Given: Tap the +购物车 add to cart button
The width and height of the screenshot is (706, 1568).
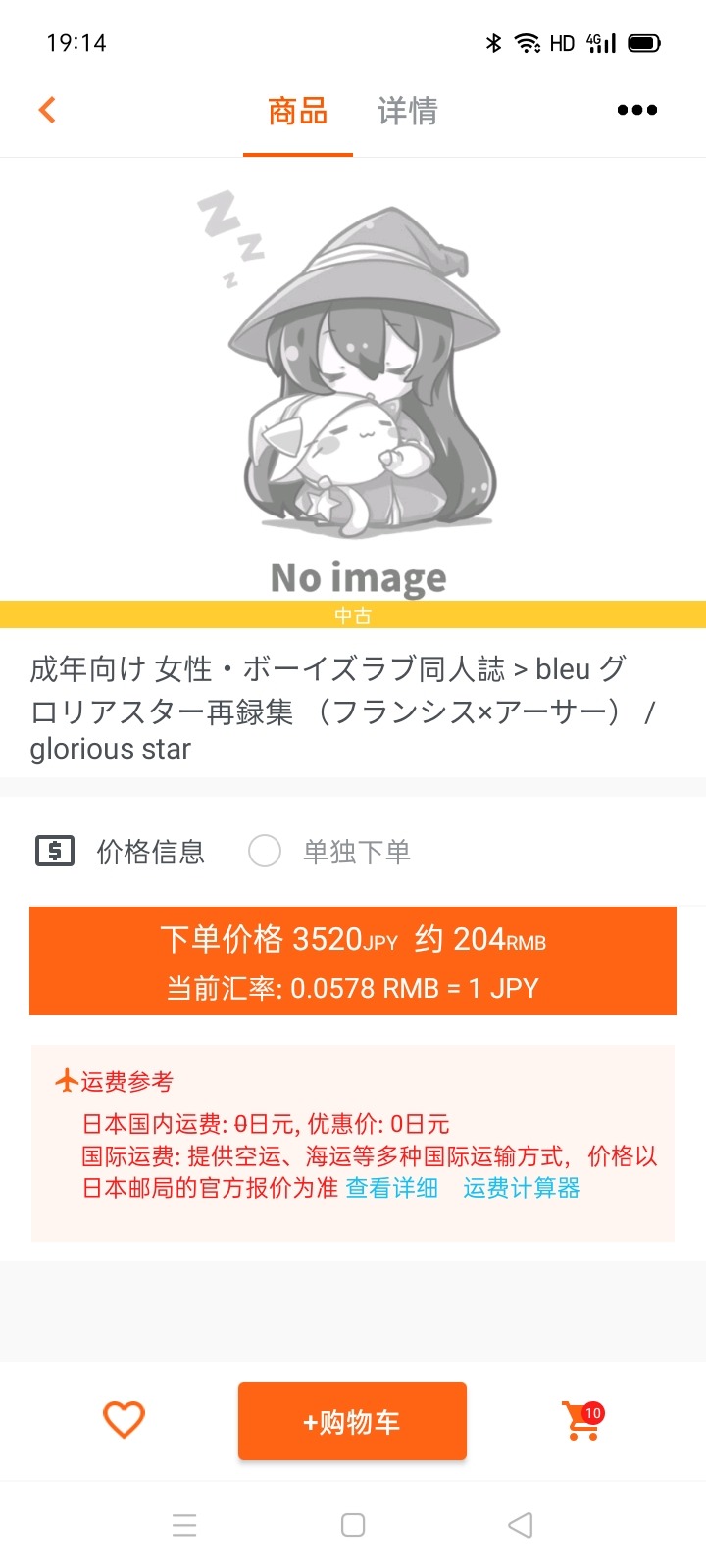Looking at the screenshot, I should pos(352,1420).
